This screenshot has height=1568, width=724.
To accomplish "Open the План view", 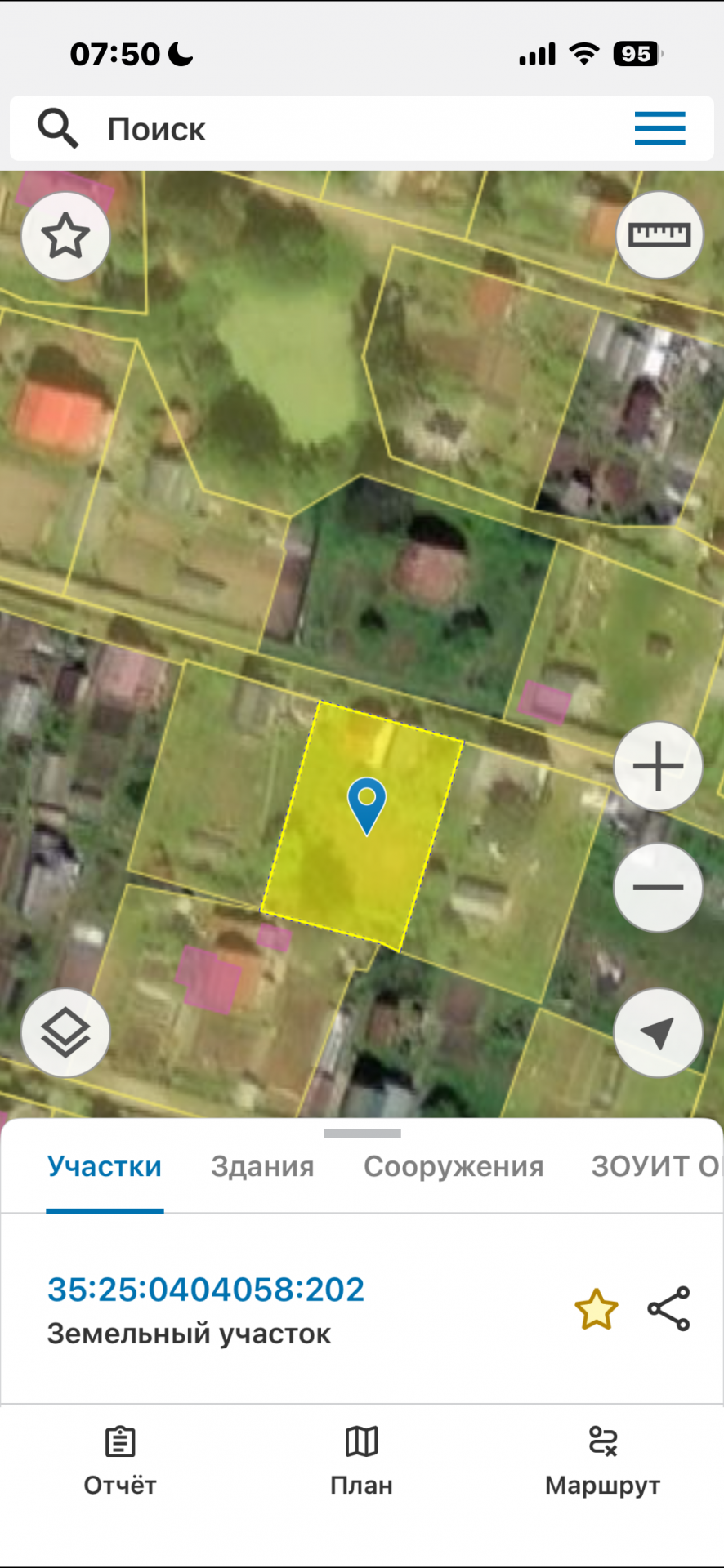I will tap(361, 1461).
